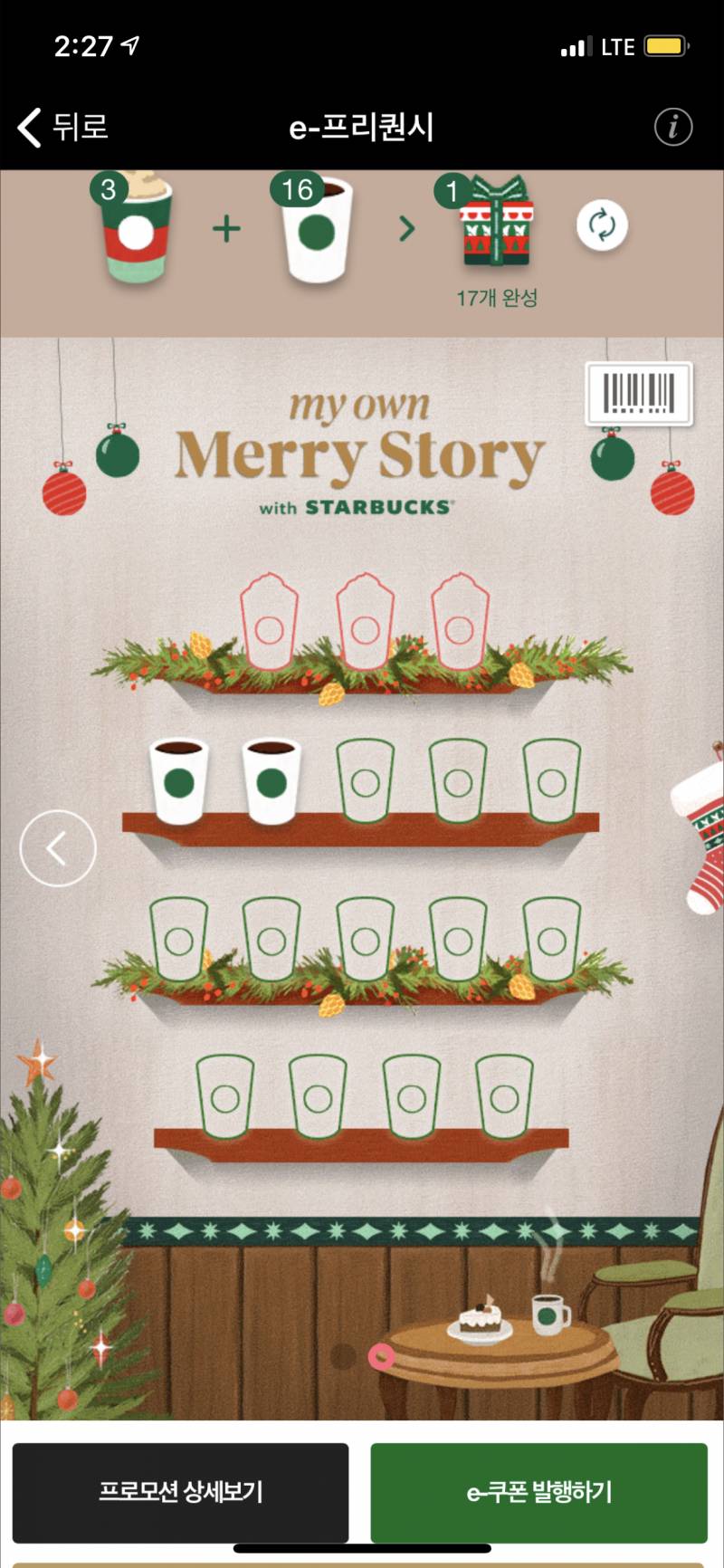Tap the previous page arrow
Screen dimensions: 724x1568
point(58,848)
